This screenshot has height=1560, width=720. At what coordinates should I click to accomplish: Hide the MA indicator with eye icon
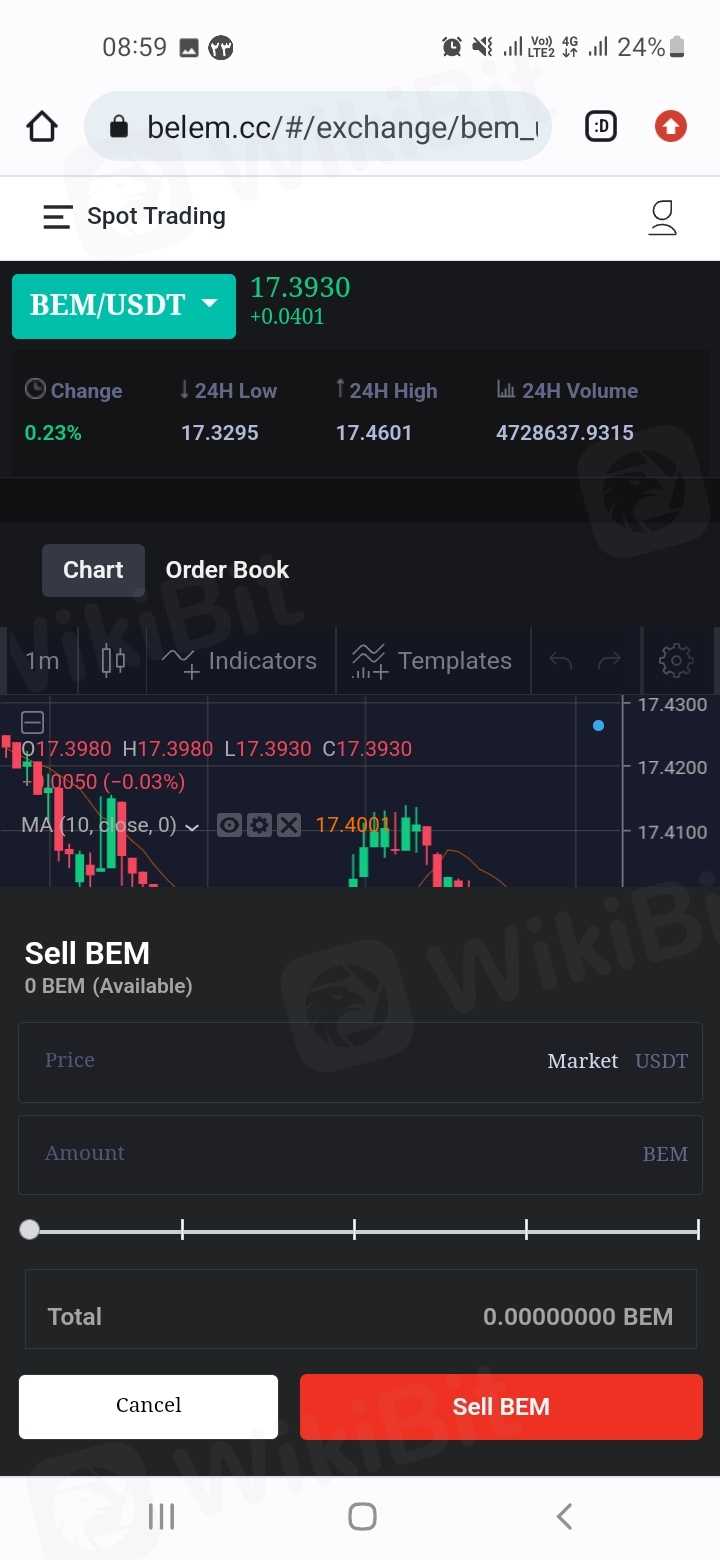click(230, 825)
